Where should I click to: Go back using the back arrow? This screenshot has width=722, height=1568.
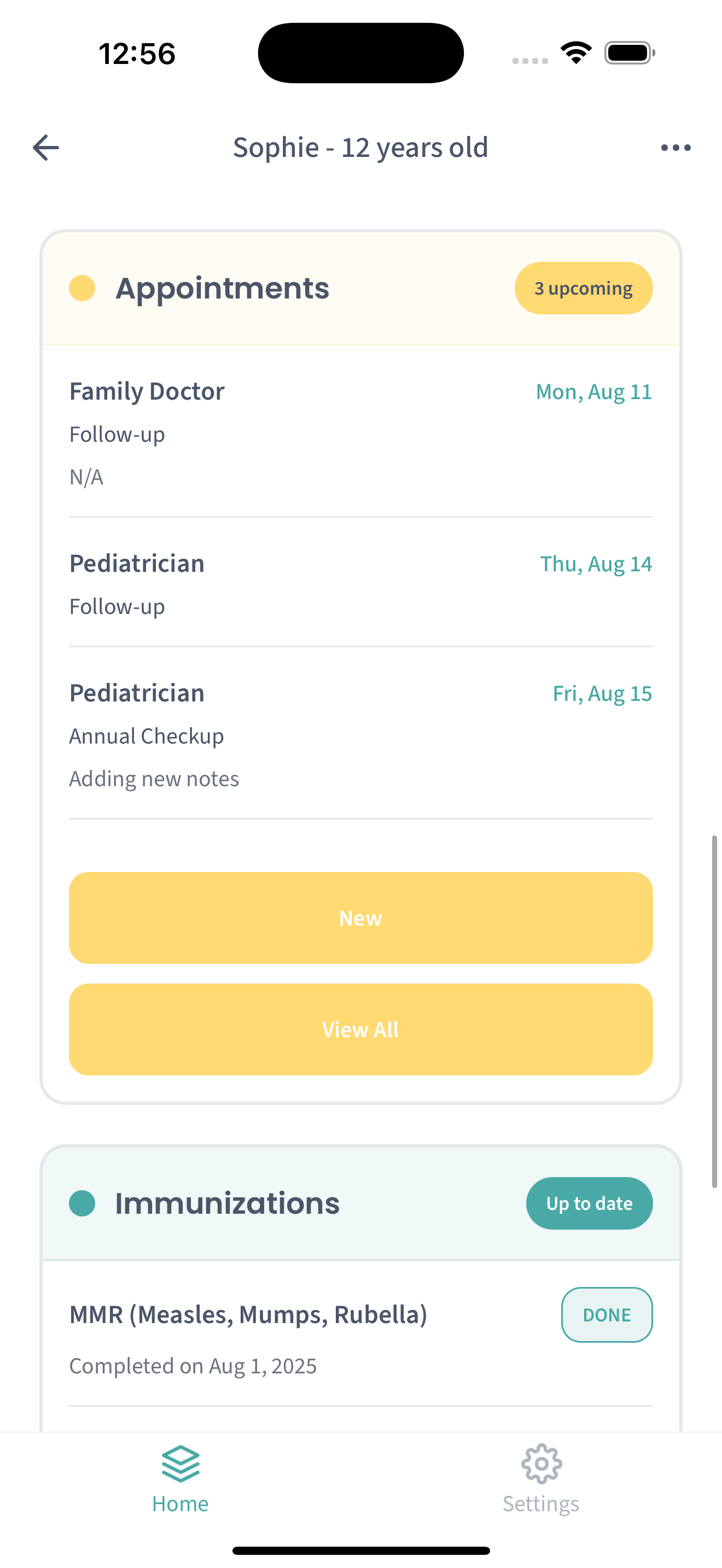[x=45, y=147]
